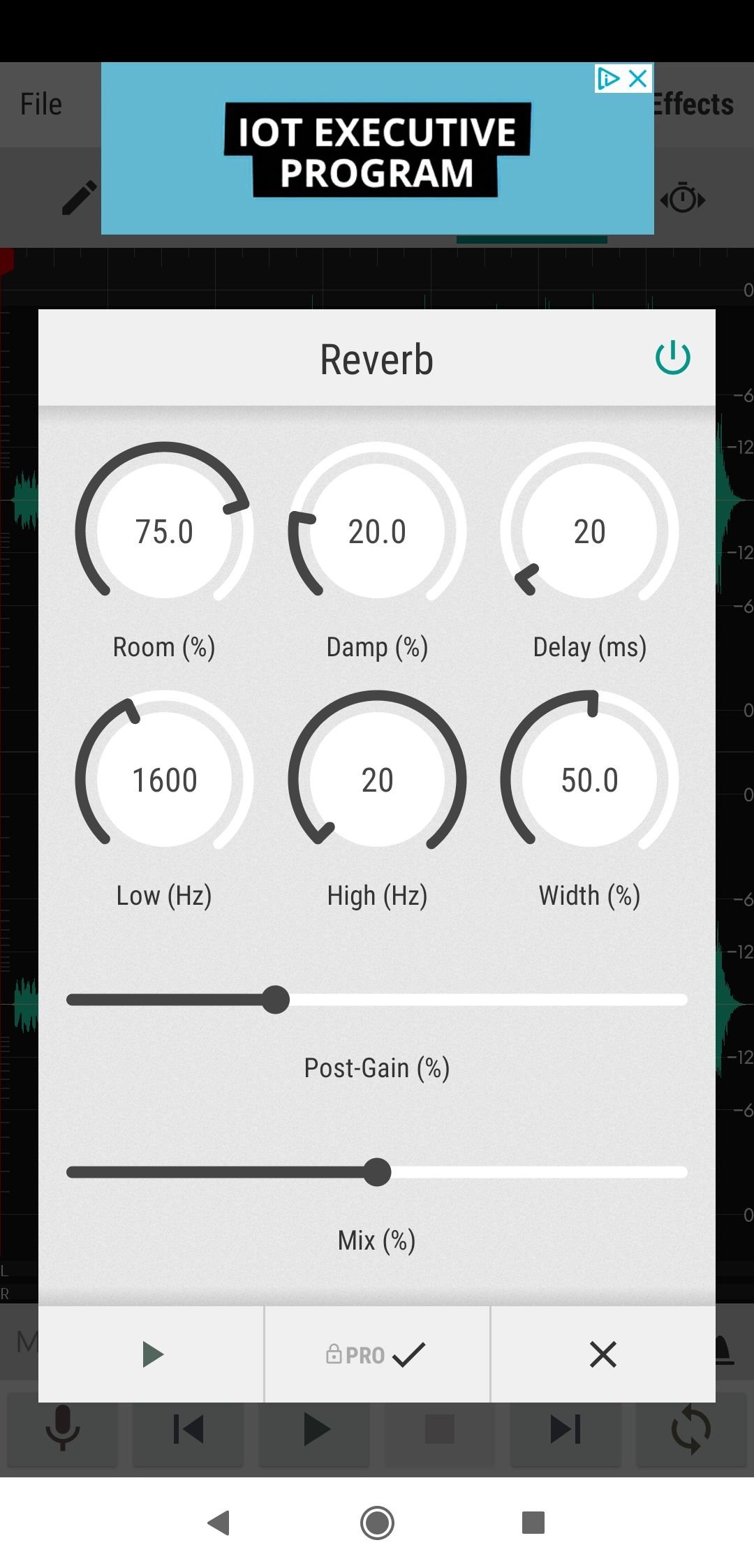This screenshot has width=754, height=1568.
Task: Tap the Low (Hz) knob
Action: click(164, 778)
